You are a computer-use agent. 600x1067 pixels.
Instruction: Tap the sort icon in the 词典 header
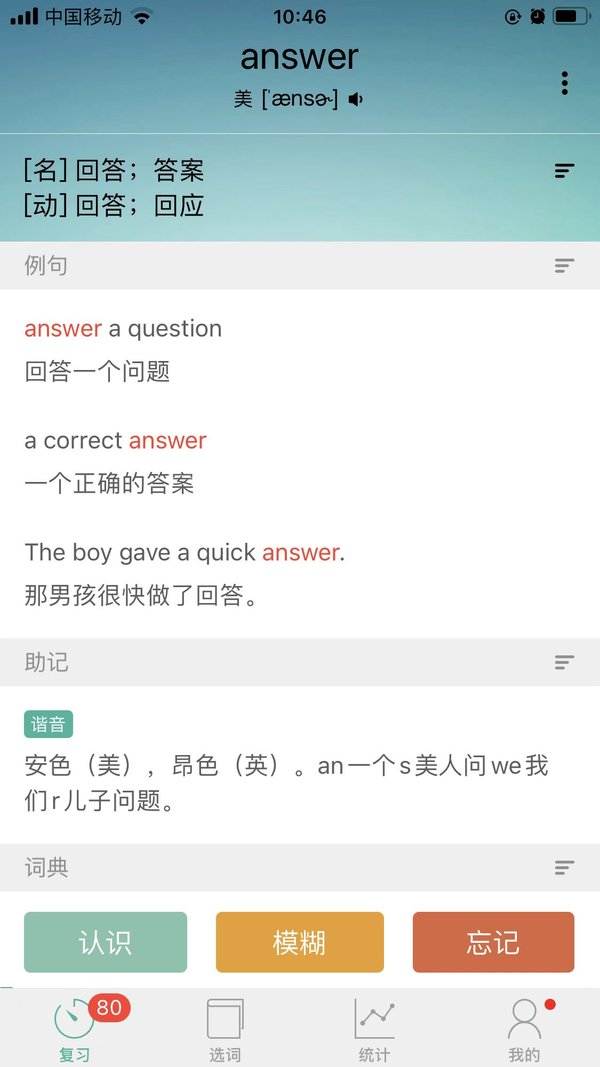click(564, 867)
